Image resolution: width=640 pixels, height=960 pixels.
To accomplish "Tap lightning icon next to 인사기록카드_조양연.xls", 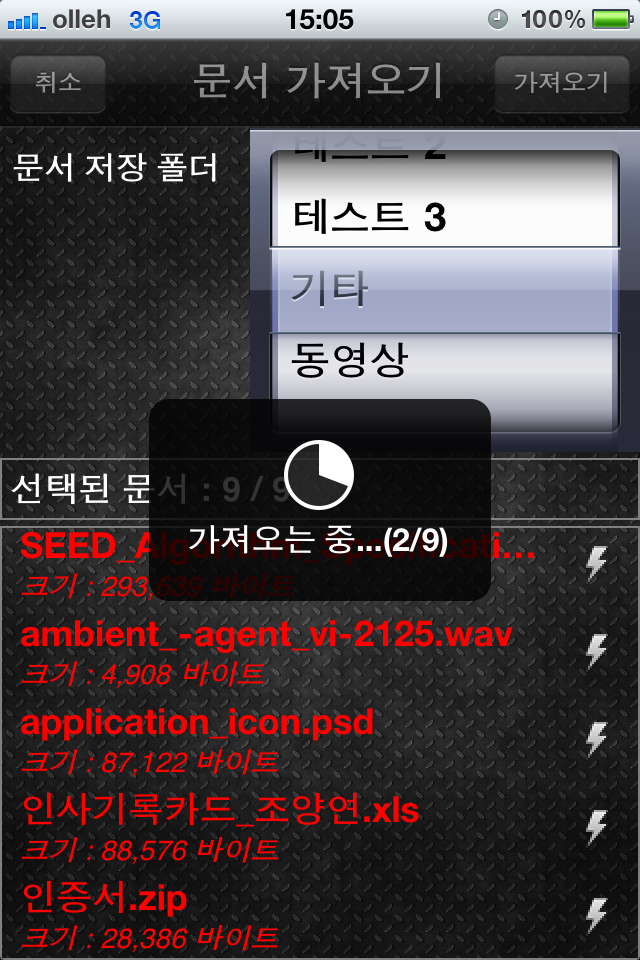I will [x=596, y=827].
